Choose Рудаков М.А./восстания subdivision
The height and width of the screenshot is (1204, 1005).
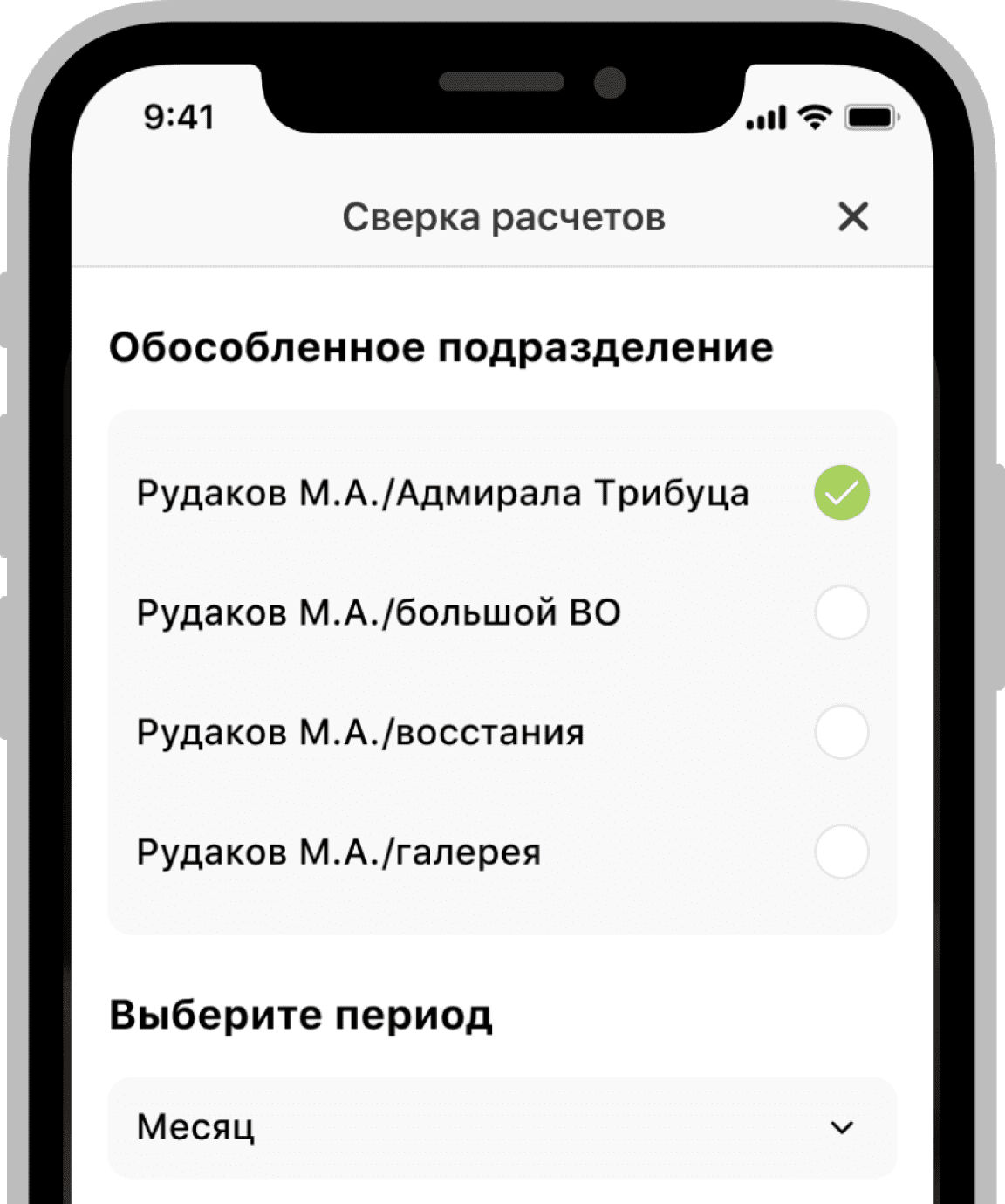[841, 732]
